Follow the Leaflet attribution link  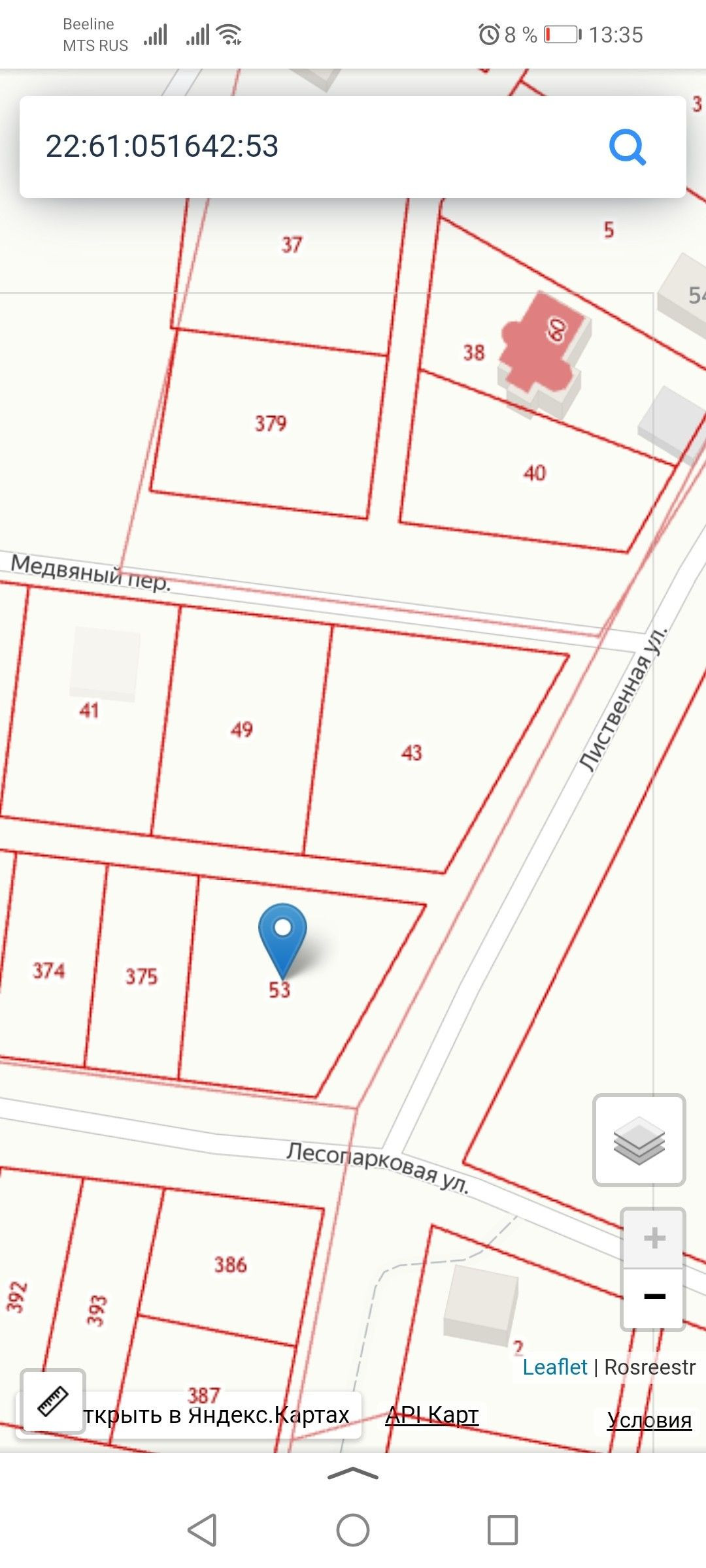[555, 1367]
